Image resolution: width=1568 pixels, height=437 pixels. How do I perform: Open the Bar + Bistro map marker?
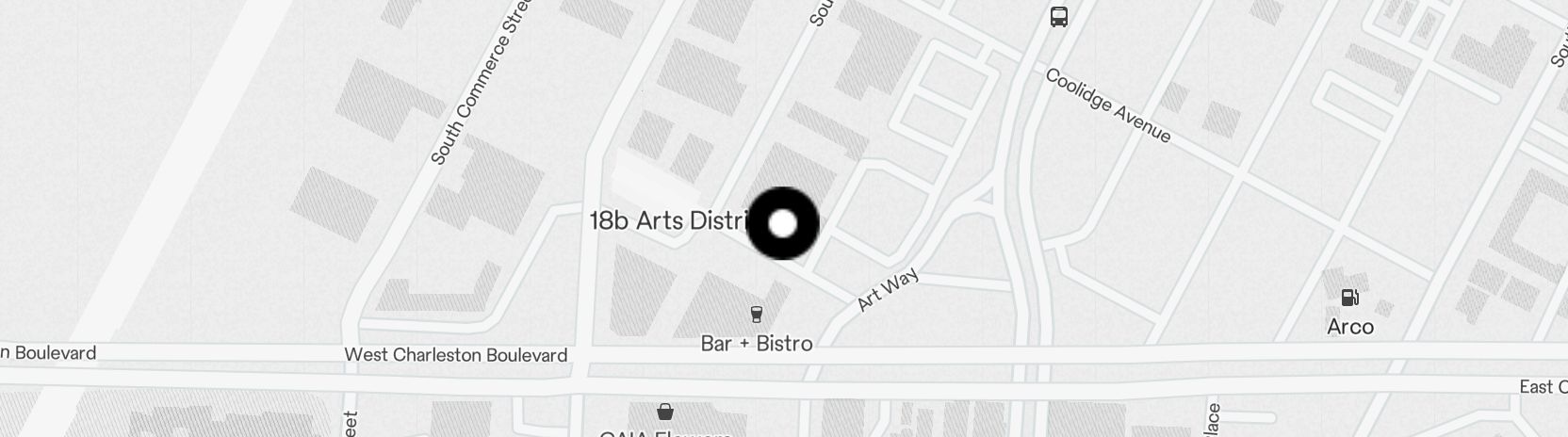coord(756,315)
